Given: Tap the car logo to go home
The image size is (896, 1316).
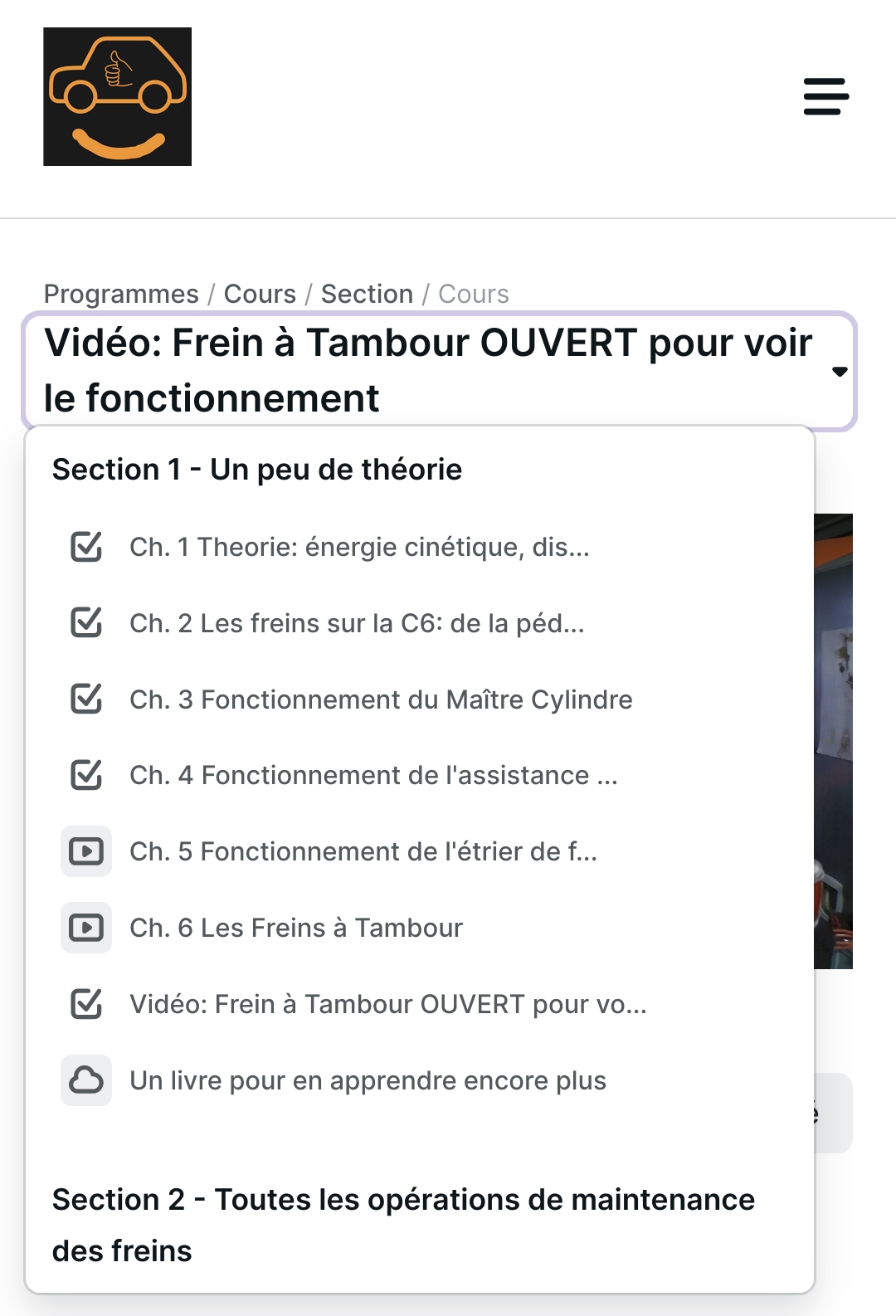Looking at the screenshot, I should [117, 96].
